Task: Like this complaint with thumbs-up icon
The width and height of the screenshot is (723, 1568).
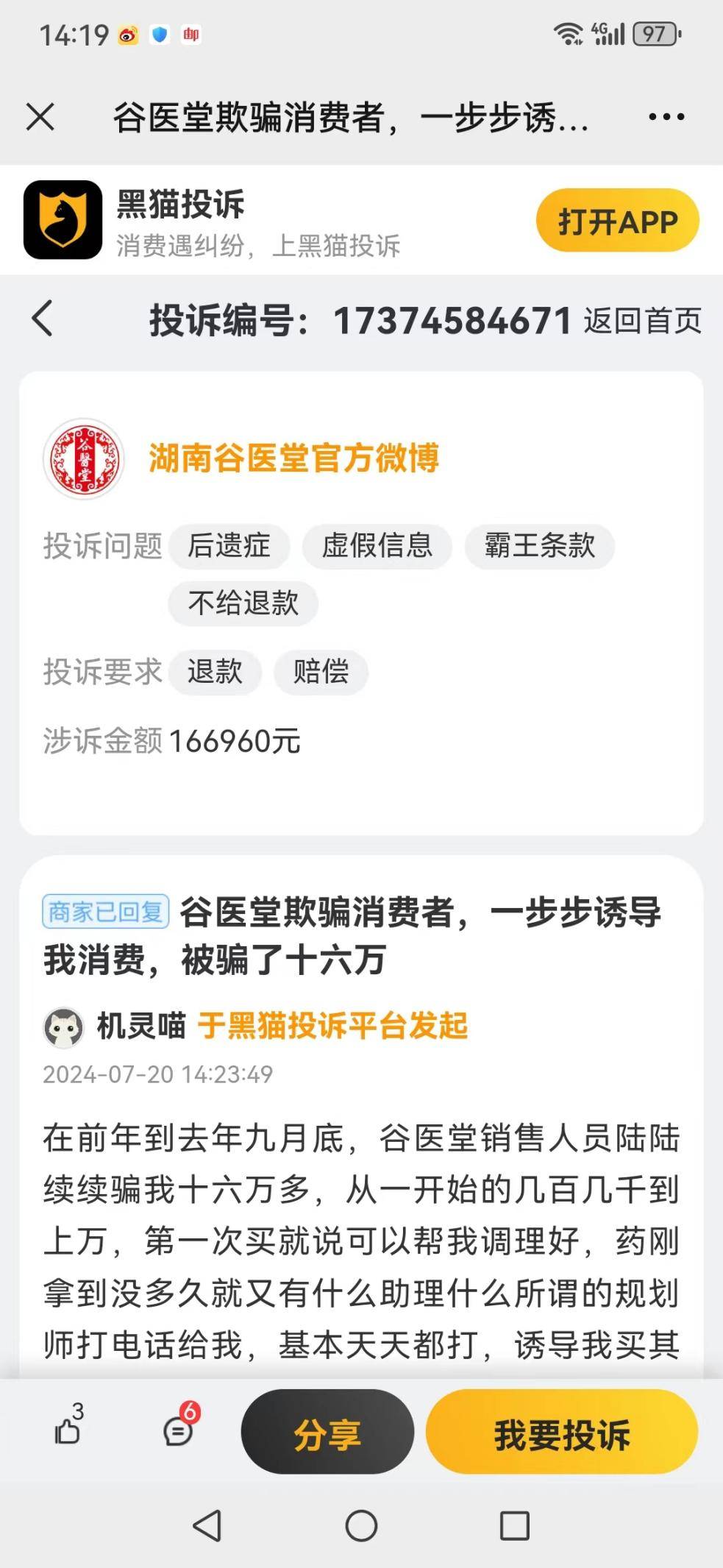Action: point(68,1431)
